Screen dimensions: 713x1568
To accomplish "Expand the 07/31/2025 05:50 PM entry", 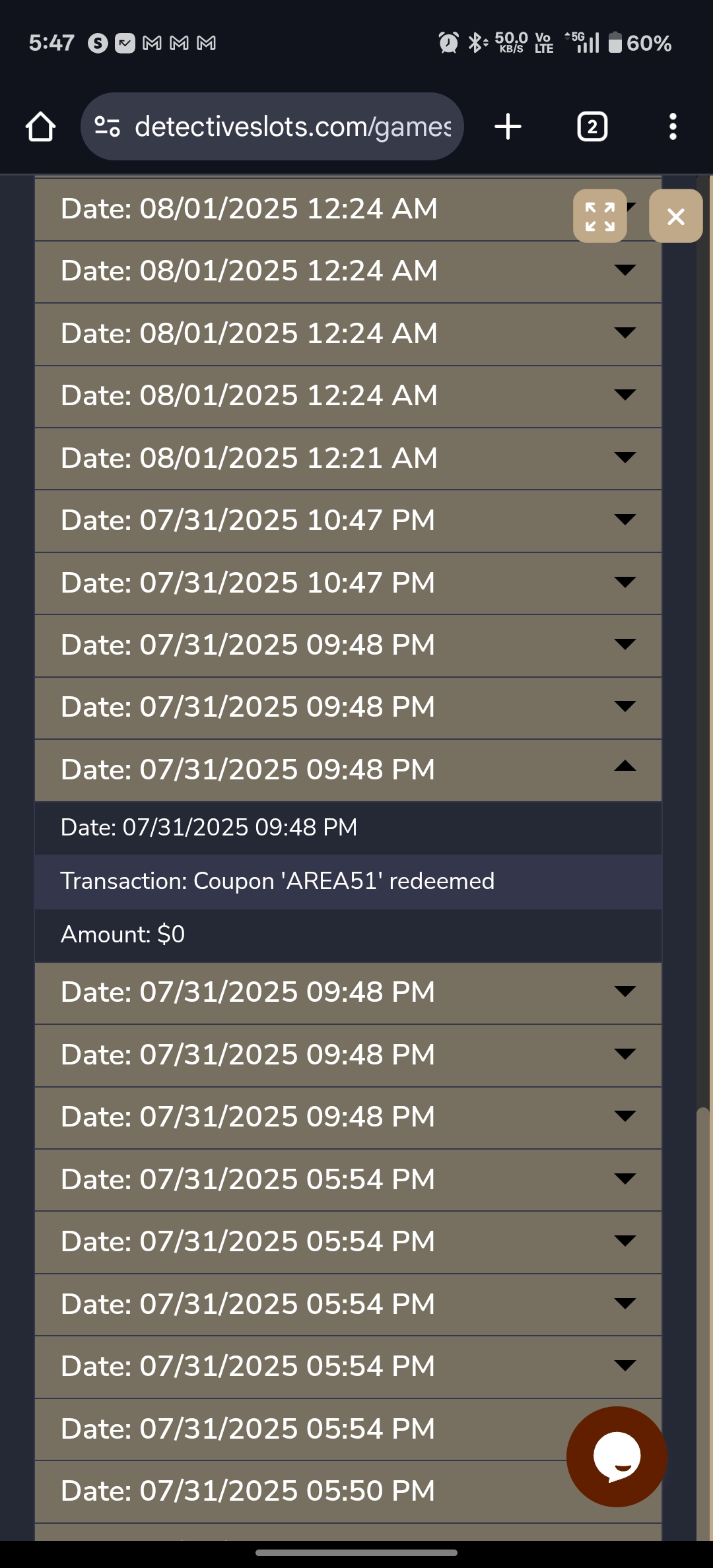I will 297,1491.
